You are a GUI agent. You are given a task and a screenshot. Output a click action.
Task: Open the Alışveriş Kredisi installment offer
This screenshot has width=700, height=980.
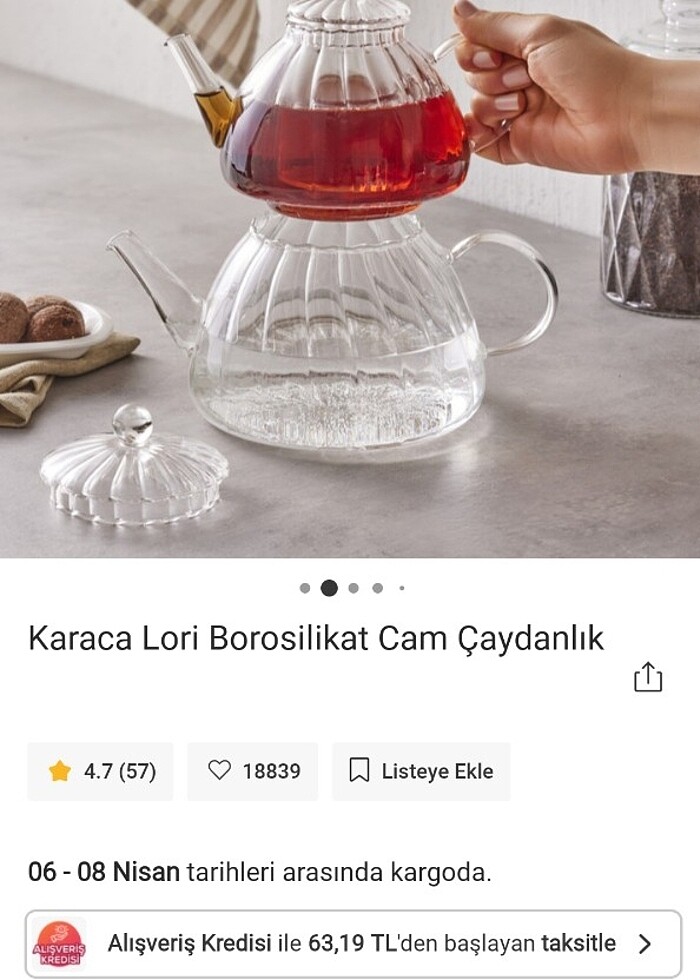click(353, 943)
